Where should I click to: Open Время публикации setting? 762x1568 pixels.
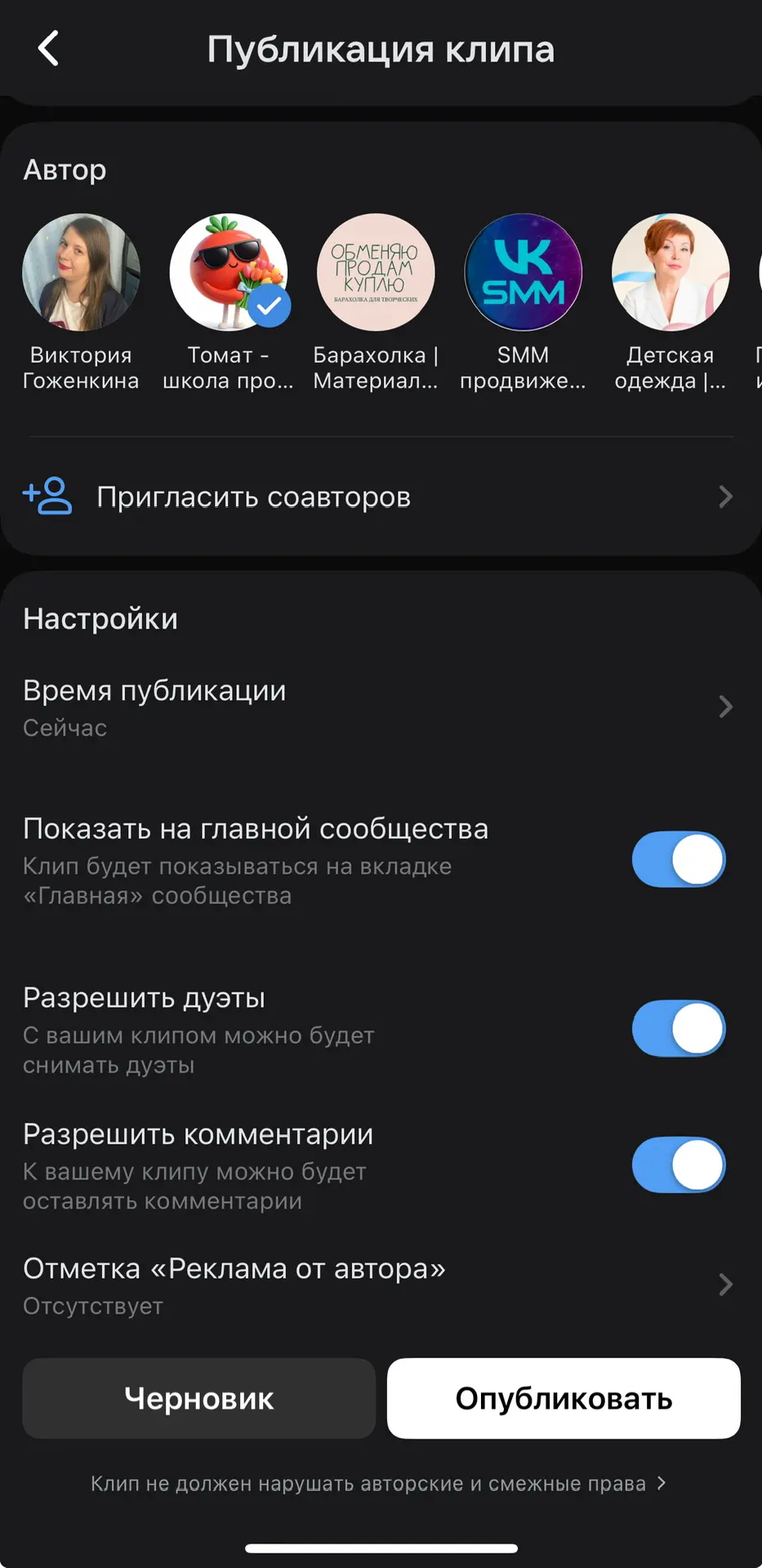(x=380, y=707)
